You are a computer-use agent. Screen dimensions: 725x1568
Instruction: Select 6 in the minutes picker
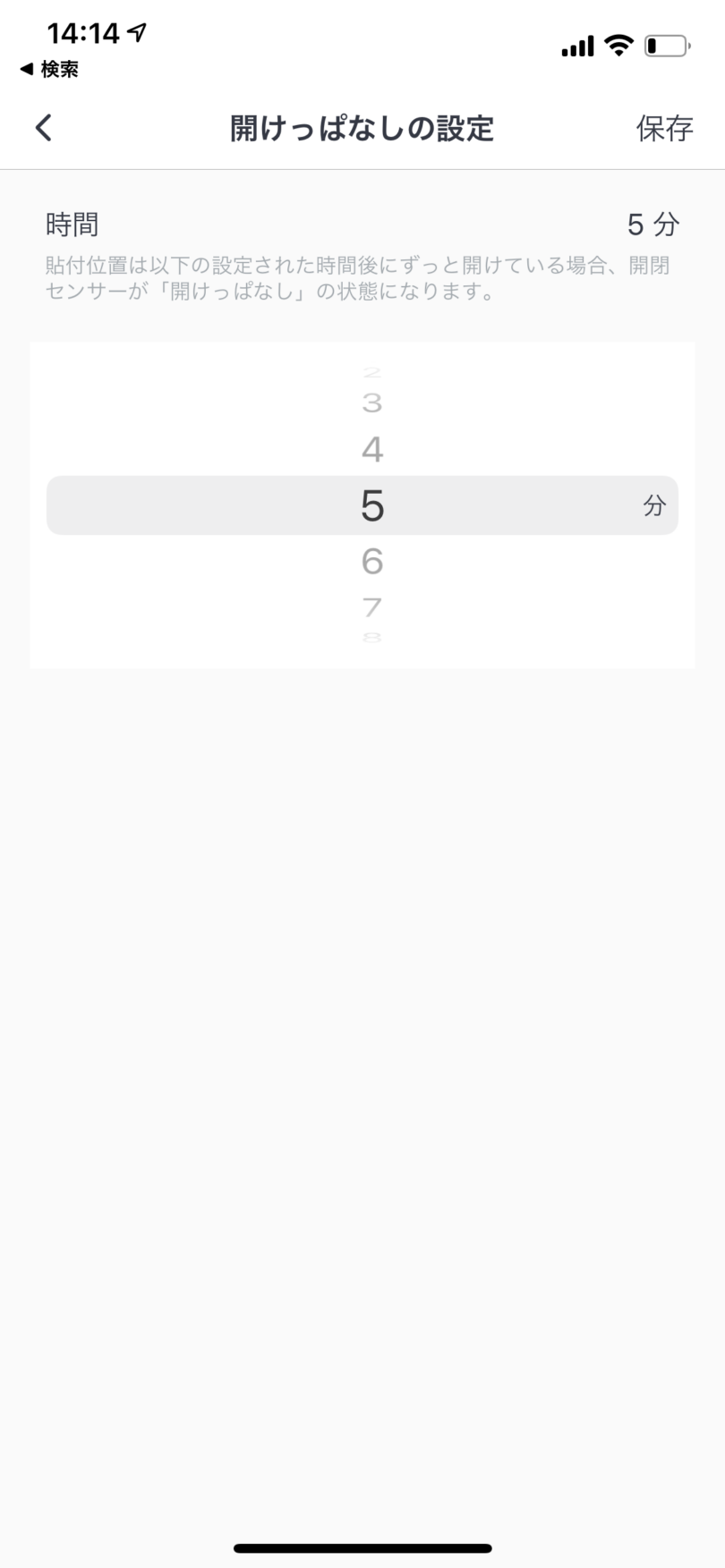click(x=372, y=562)
